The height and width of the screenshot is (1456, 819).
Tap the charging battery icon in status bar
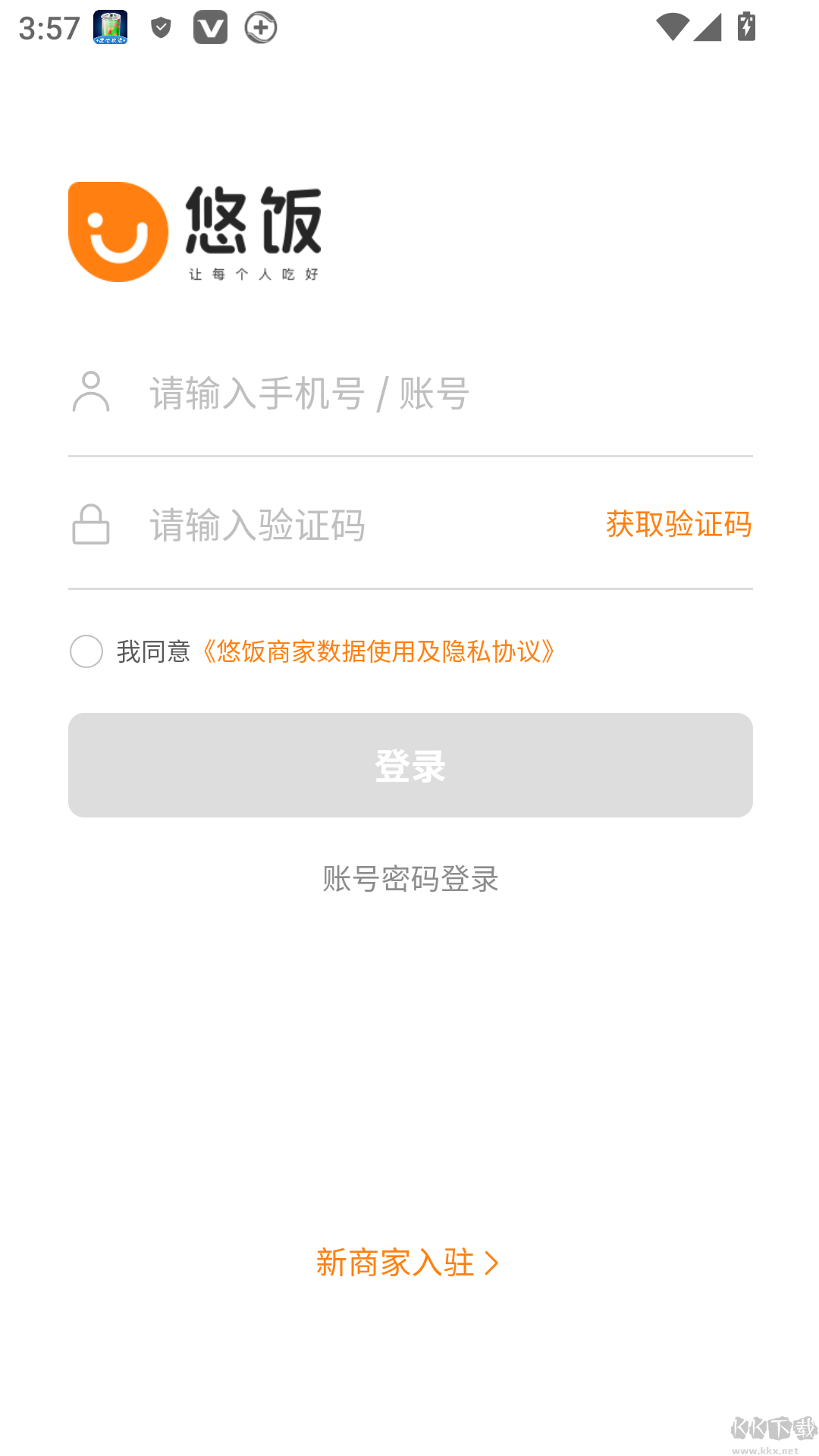(x=747, y=25)
